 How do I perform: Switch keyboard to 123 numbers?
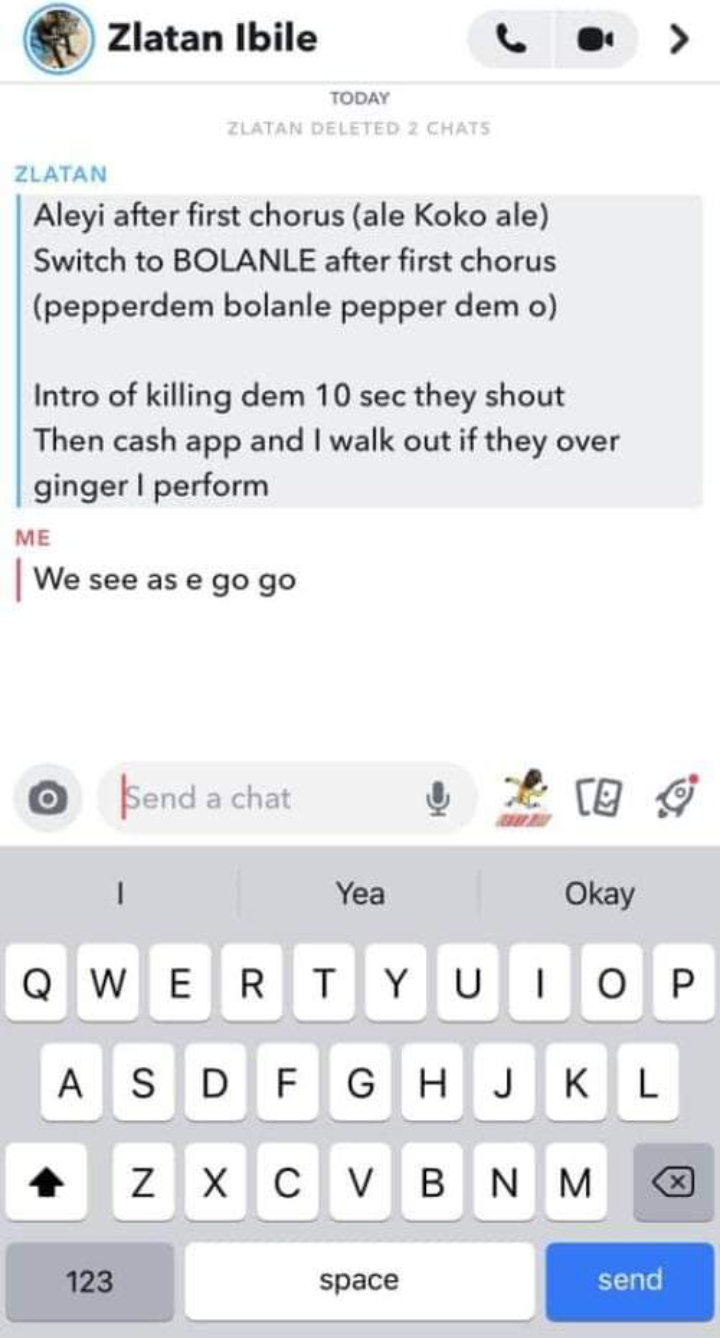click(89, 1280)
